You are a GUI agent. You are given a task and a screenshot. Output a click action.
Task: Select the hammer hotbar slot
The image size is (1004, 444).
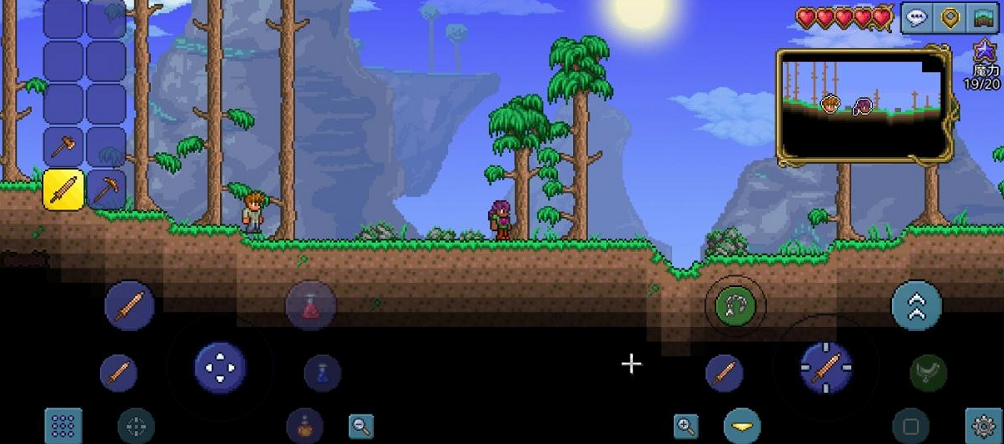tap(62, 146)
